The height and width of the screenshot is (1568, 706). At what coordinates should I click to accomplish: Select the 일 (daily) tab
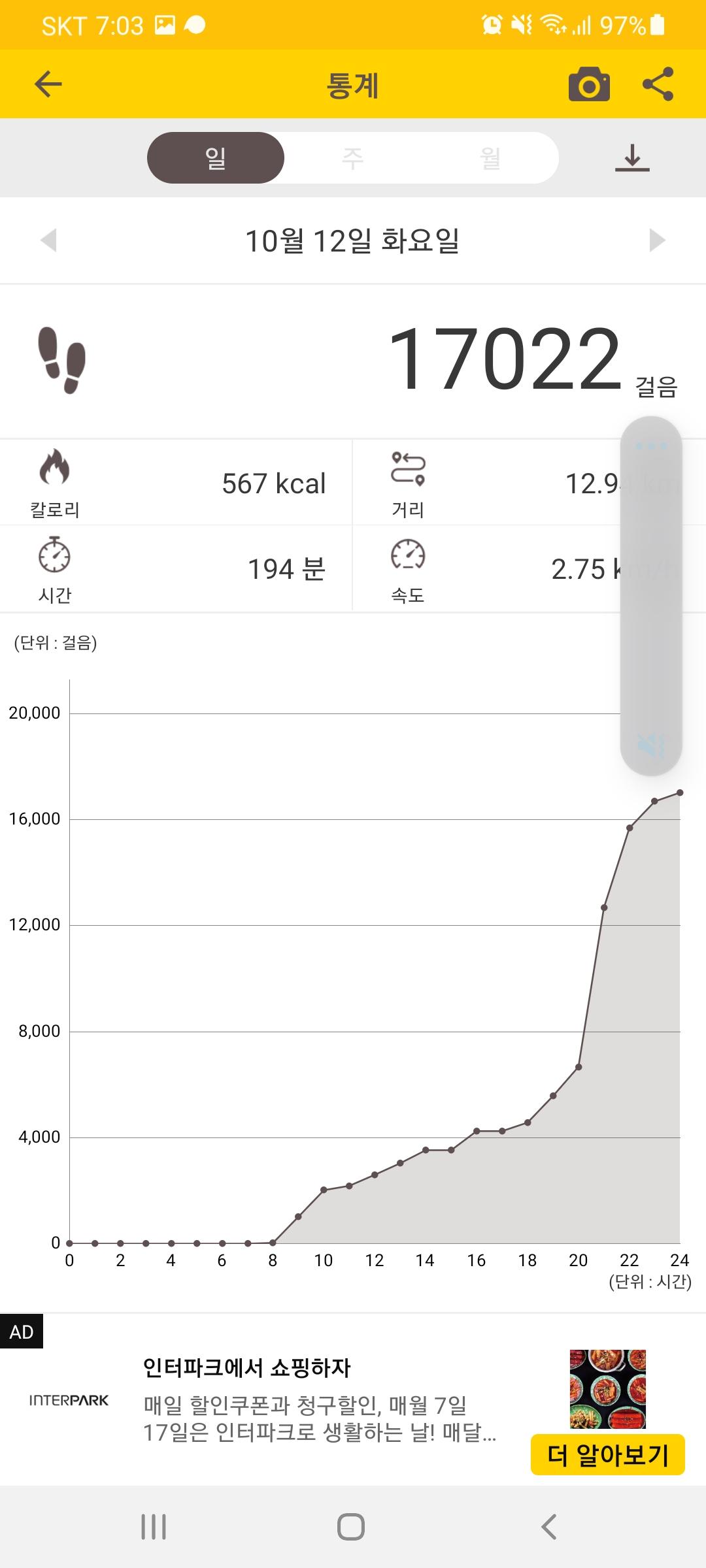point(216,158)
